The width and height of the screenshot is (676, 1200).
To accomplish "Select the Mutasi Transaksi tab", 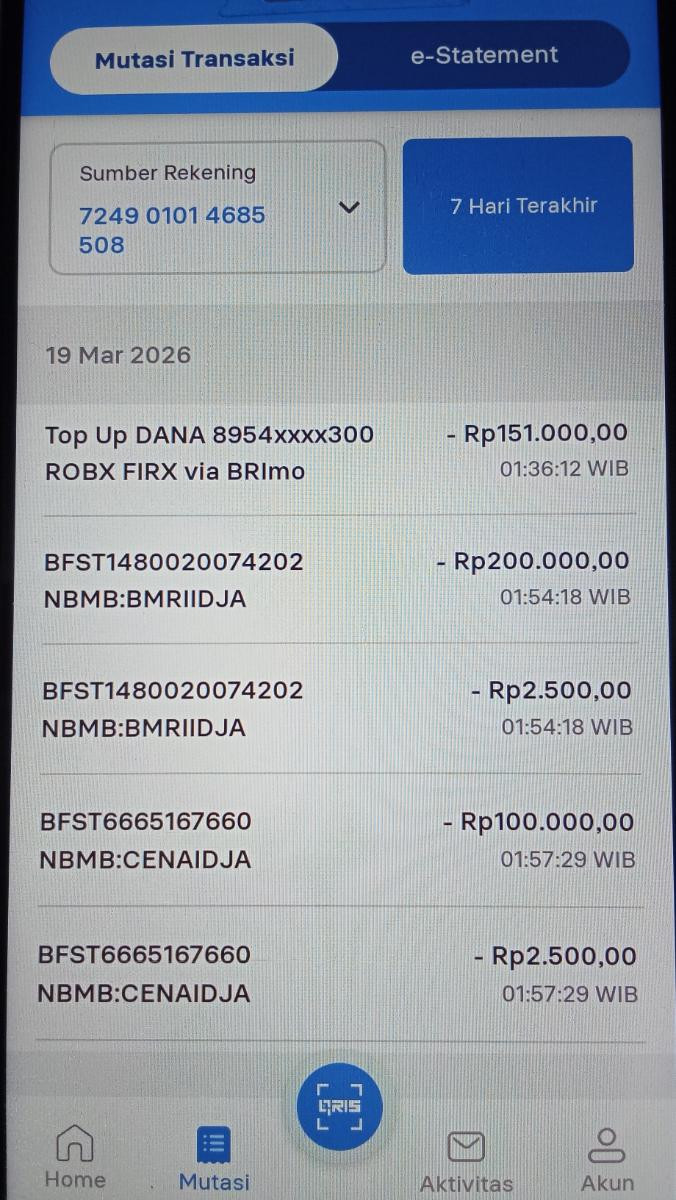I will 194,58.
